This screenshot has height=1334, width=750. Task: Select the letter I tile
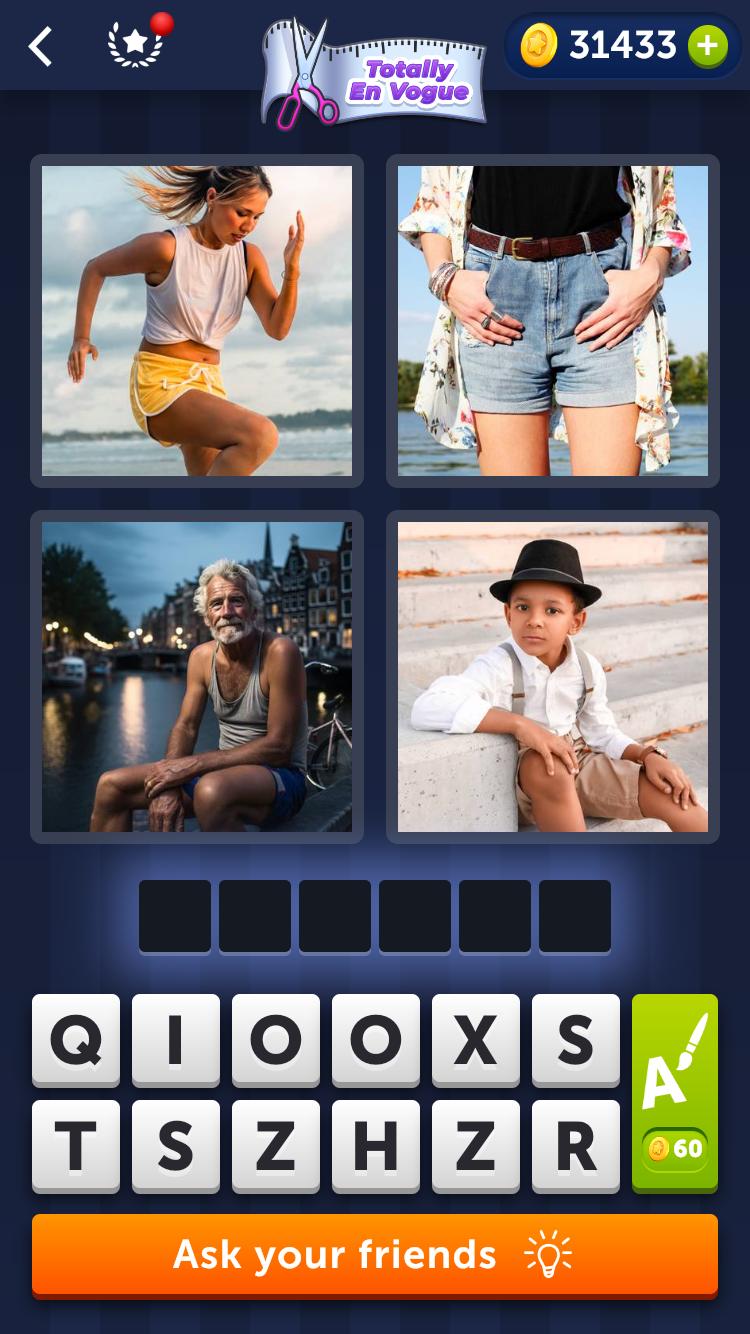(176, 1040)
